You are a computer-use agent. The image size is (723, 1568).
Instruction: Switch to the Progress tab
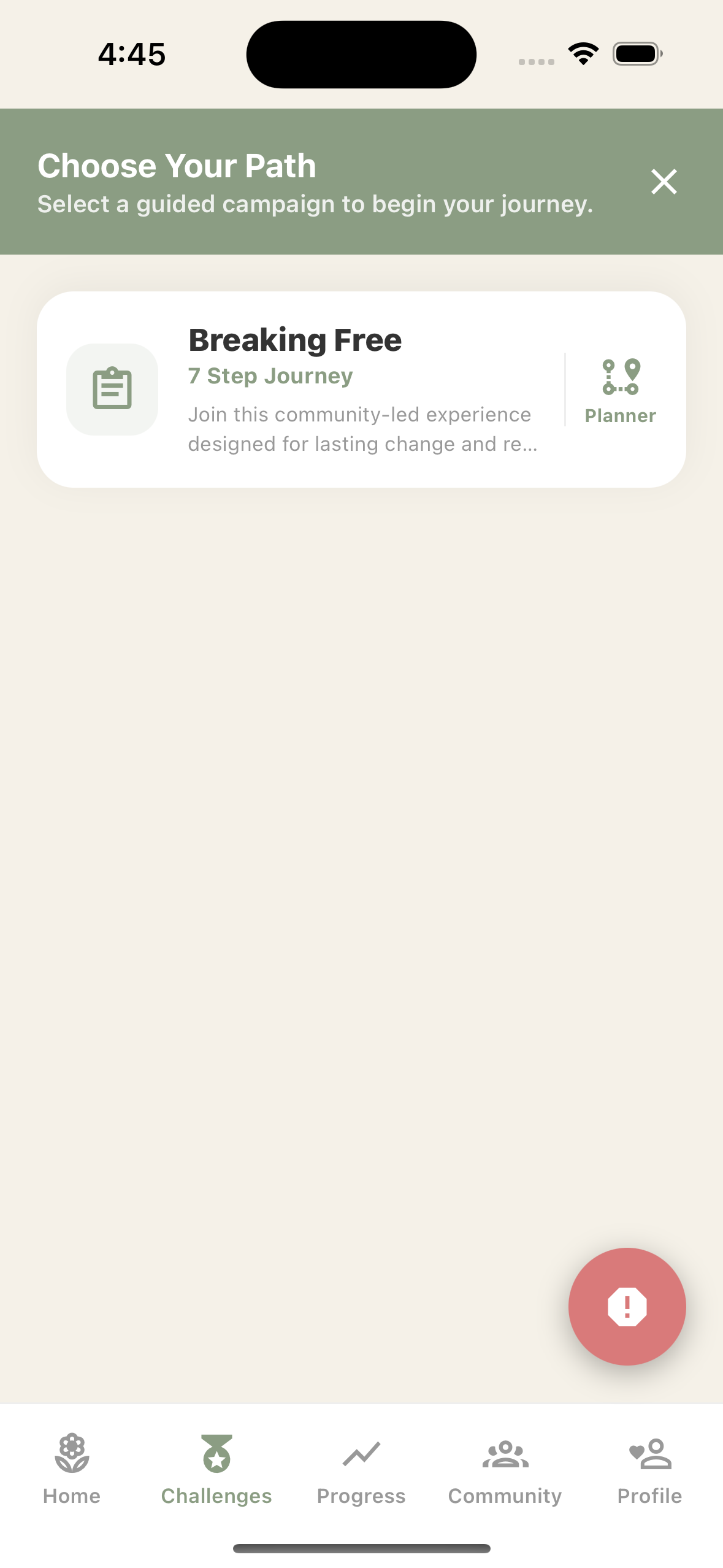coord(361,1469)
